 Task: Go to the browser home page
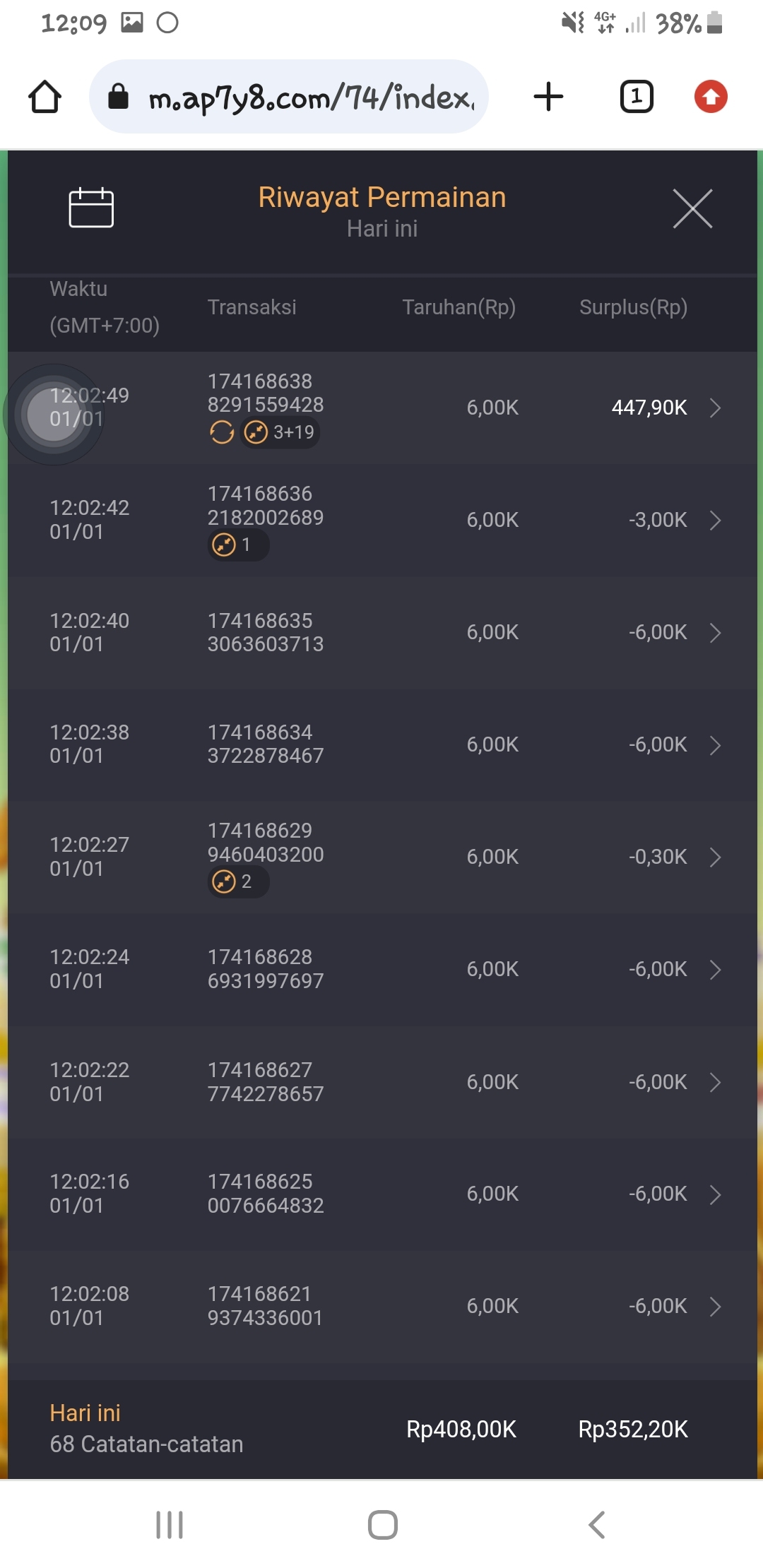pyautogui.click(x=45, y=97)
